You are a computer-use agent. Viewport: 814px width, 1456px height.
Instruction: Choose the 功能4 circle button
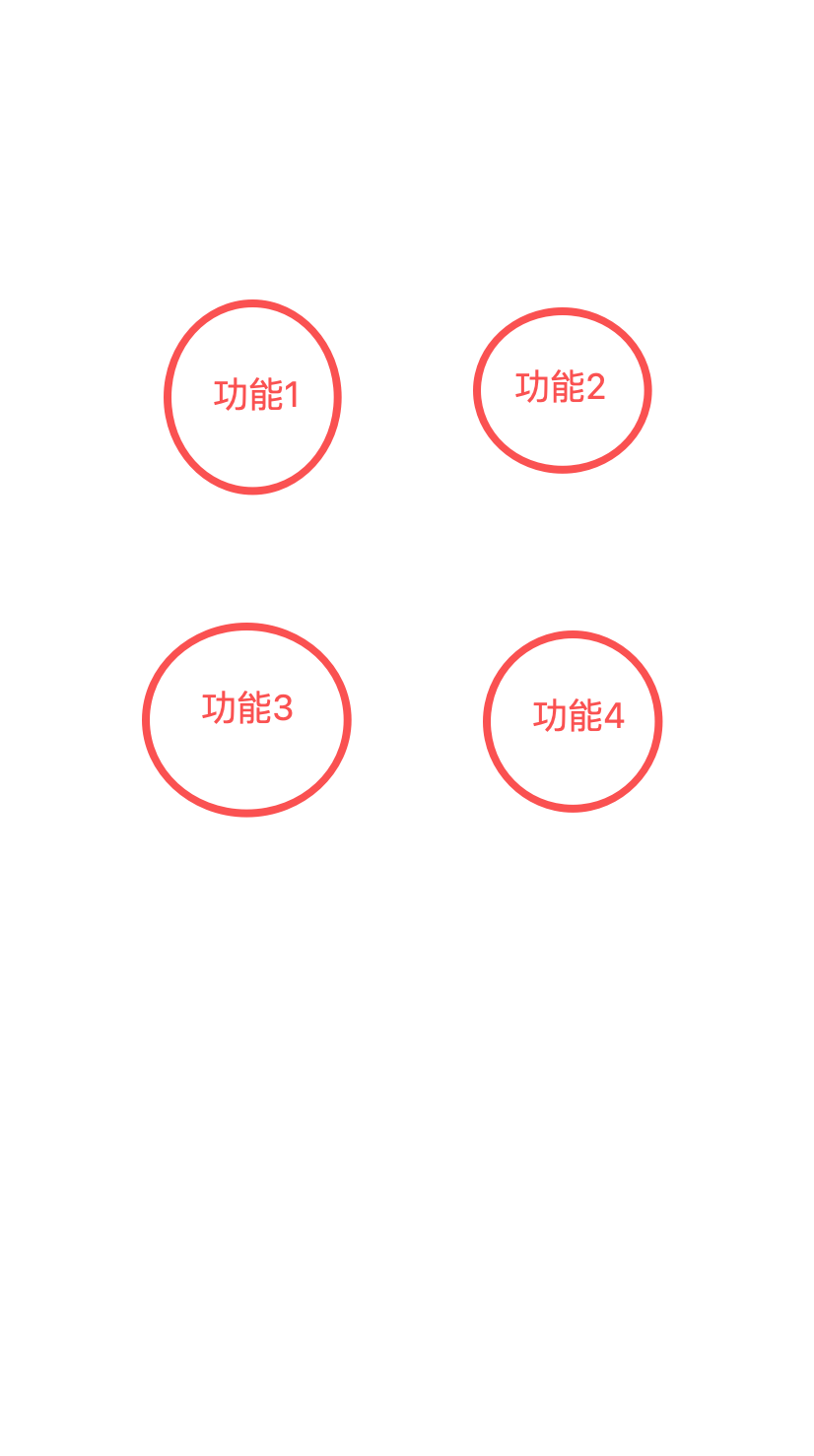573,721
